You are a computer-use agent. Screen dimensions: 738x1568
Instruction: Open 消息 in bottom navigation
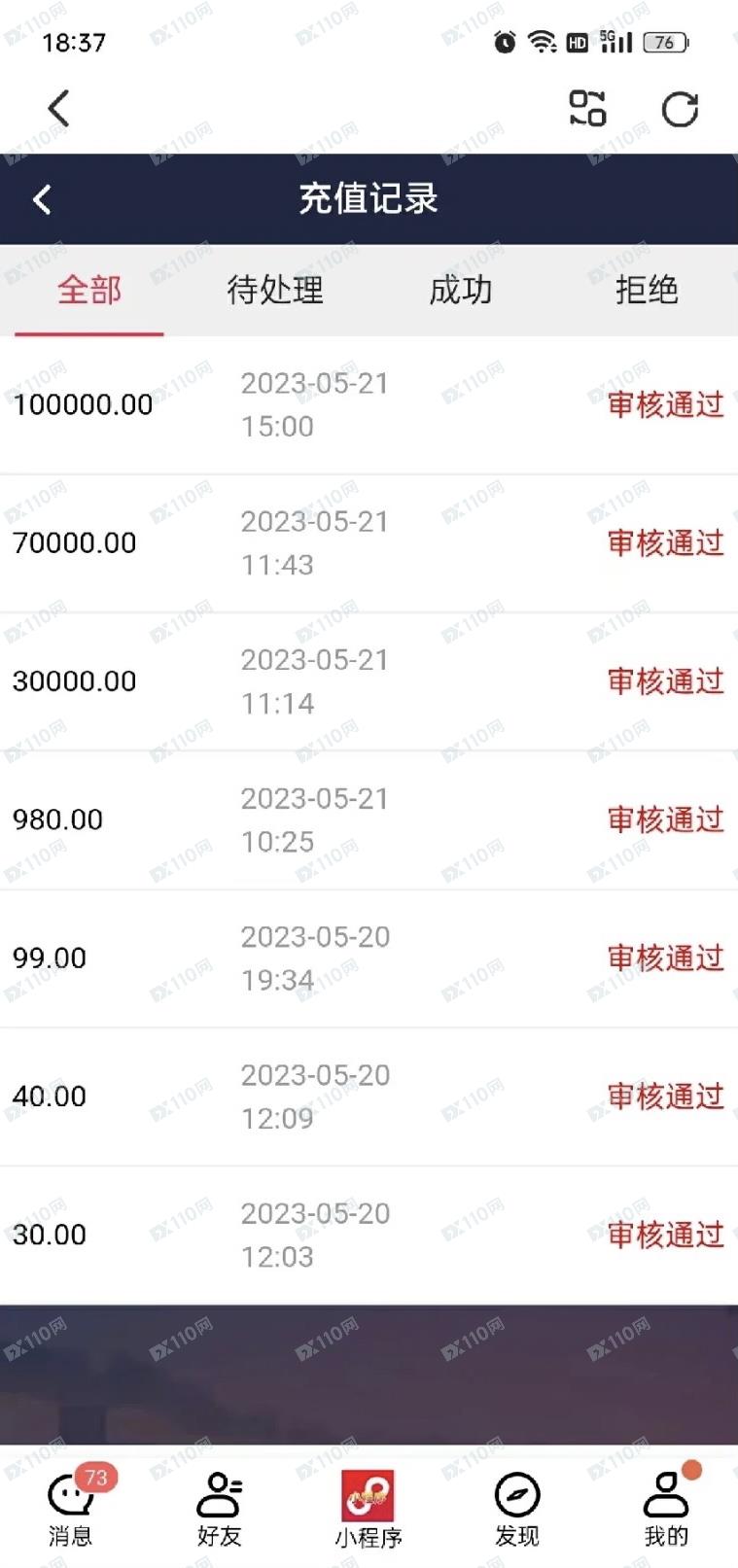tap(71, 1509)
